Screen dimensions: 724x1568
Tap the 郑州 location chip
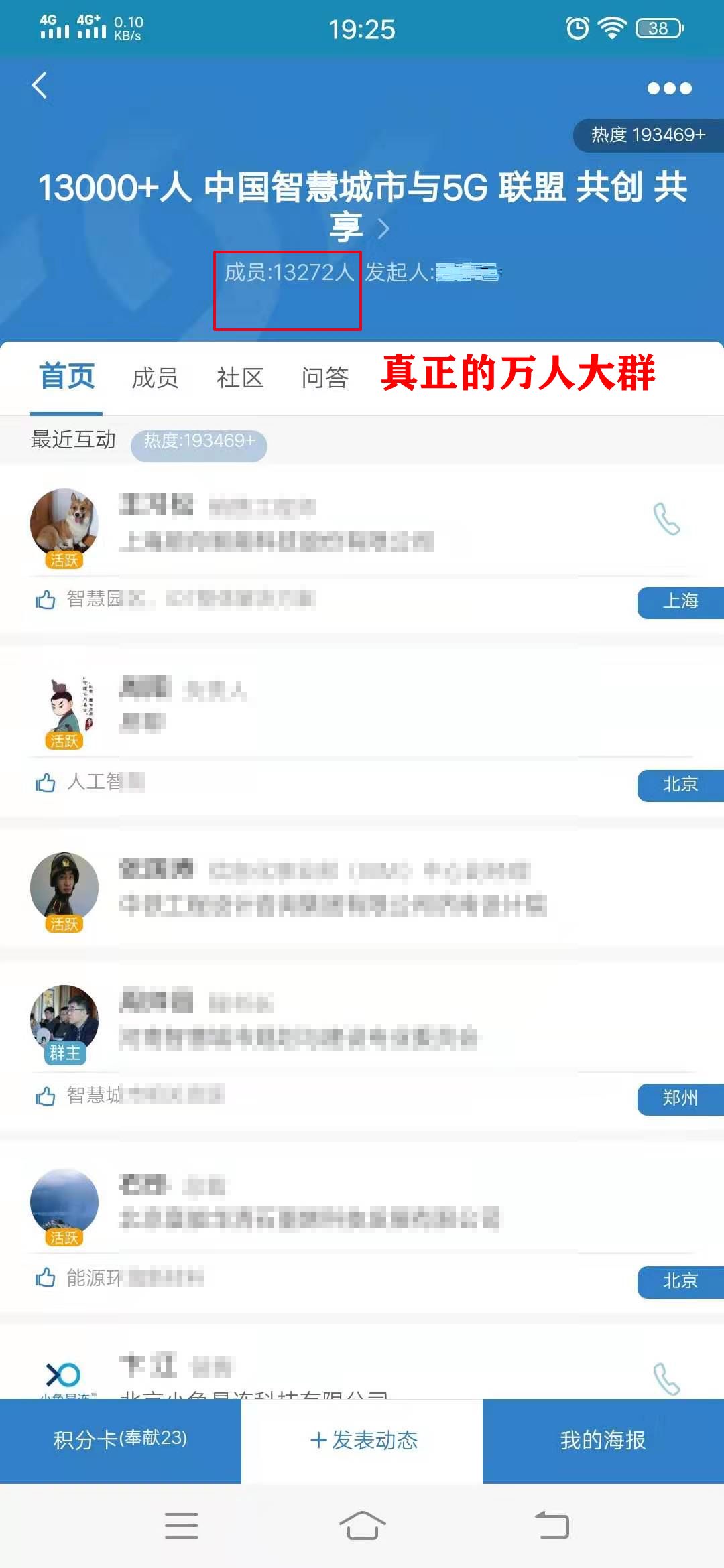pyautogui.click(x=680, y=1098)
